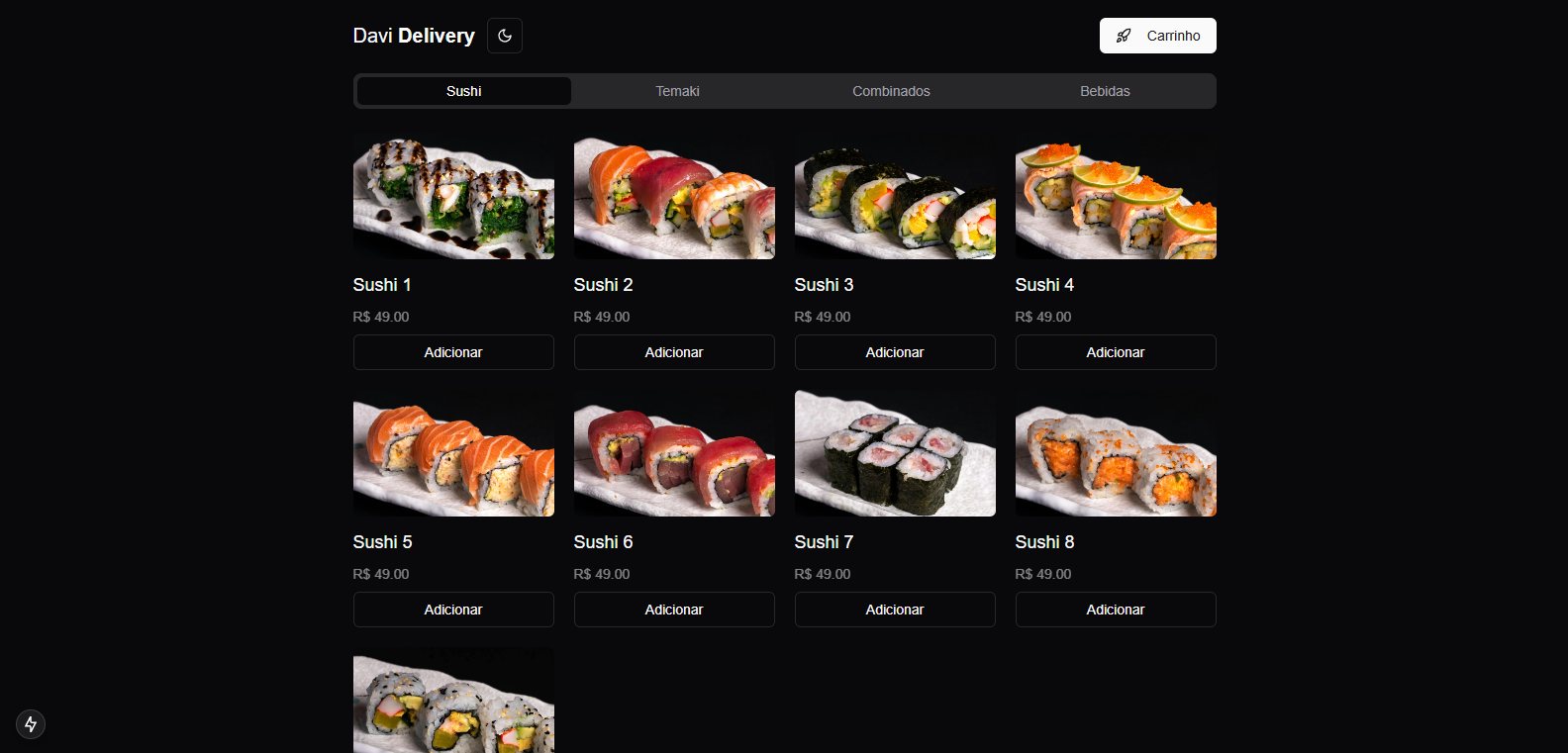This screenshot has height=753, width=1568.
Task: Add Sushi 3 with Adicionar button
Action: (895, 352)
